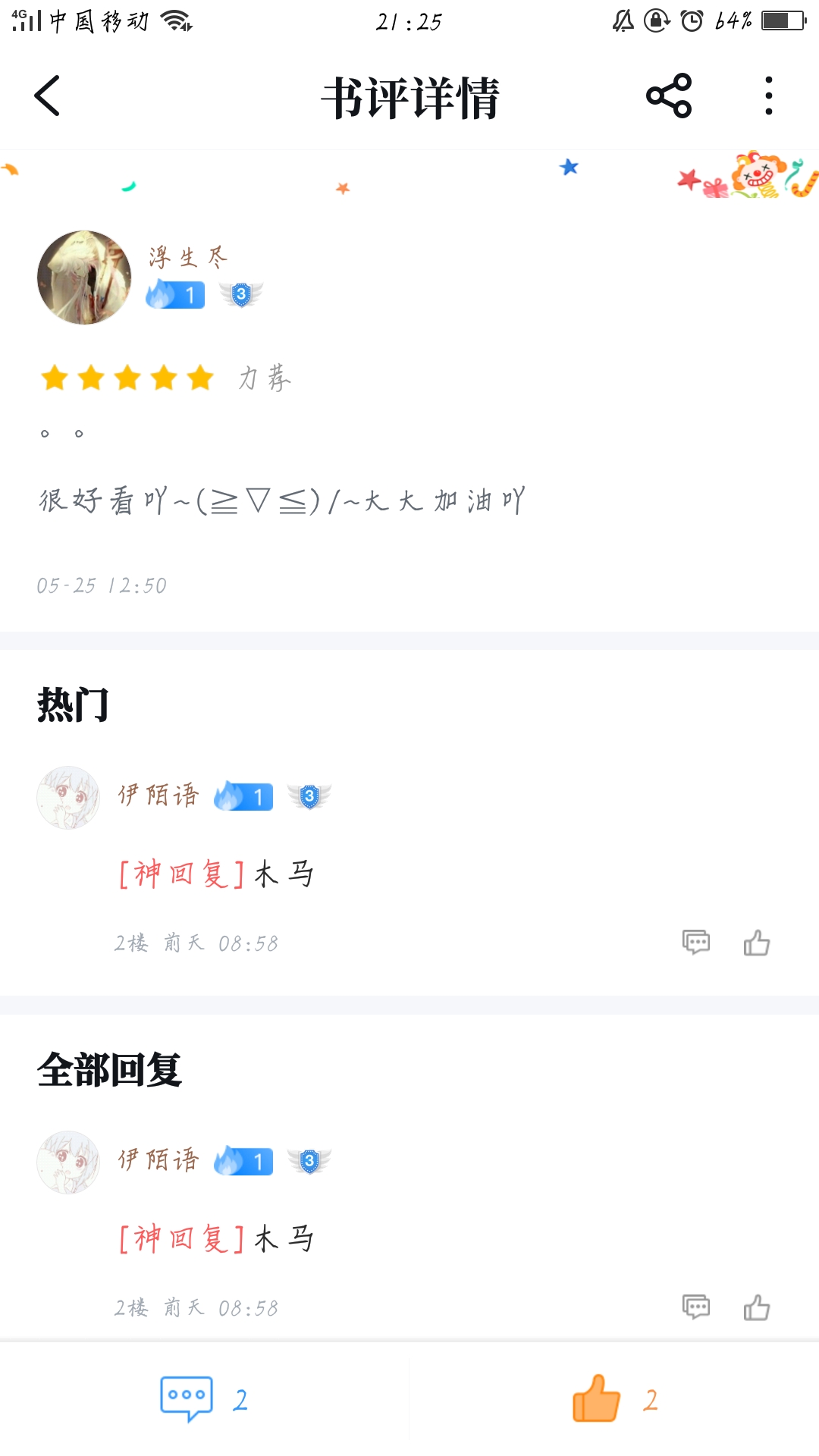This screenshot has width=819, height=1456.
Task: Go back from the 书评详情 page
Action: pyautogui.click(x=47, y=96)
